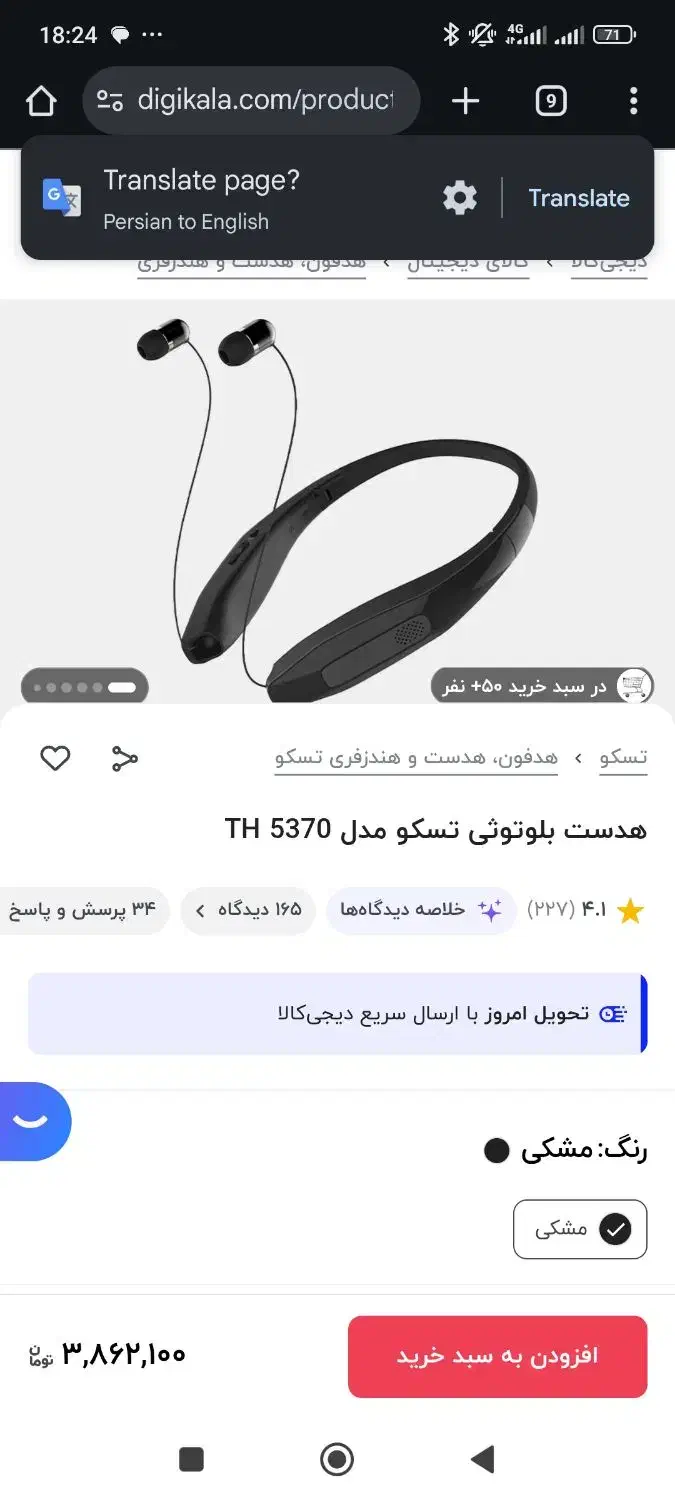The width and height of the screenshot is (675, 1500).
Task: Open Chrome's overflow menu
Action: click(x=633, y=101)
